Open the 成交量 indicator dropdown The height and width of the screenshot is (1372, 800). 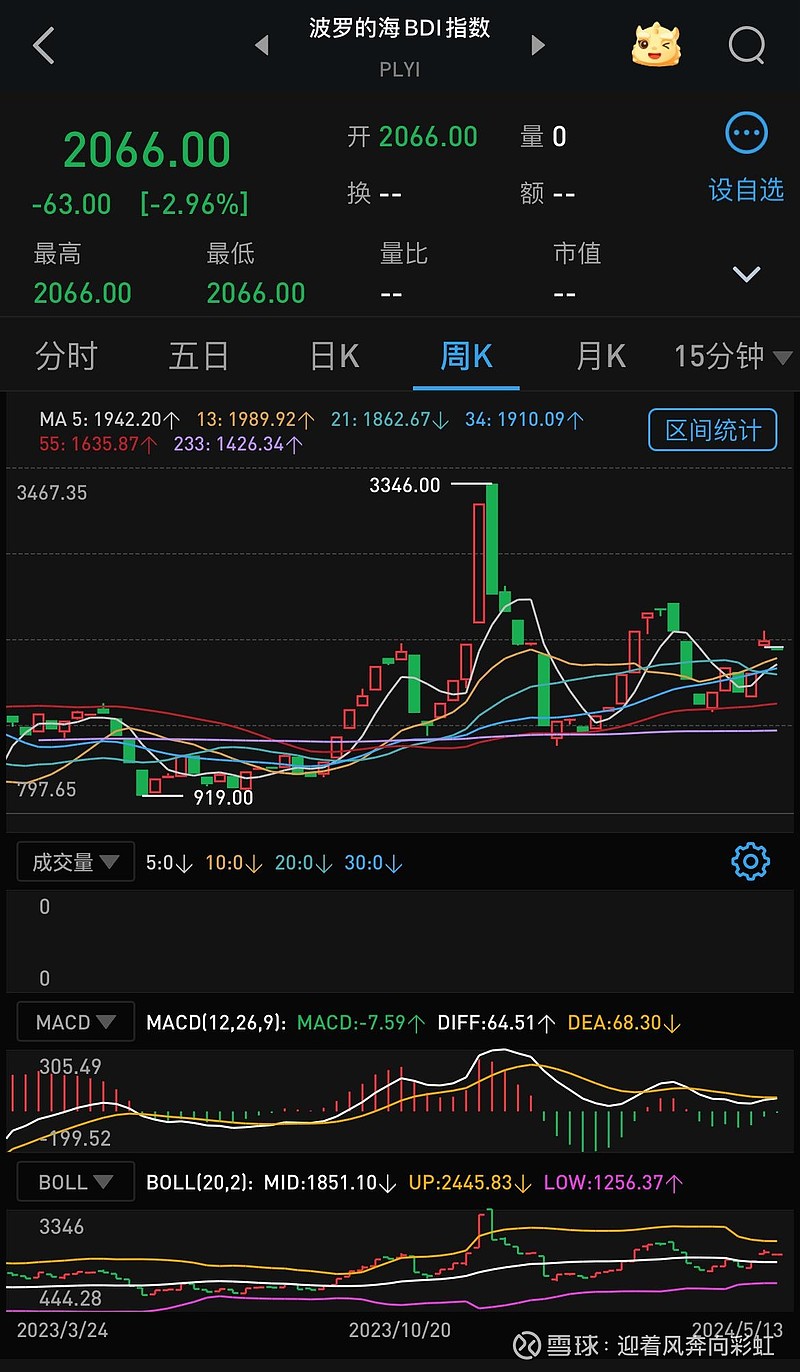pyautogui.click(x=75, y=860)
